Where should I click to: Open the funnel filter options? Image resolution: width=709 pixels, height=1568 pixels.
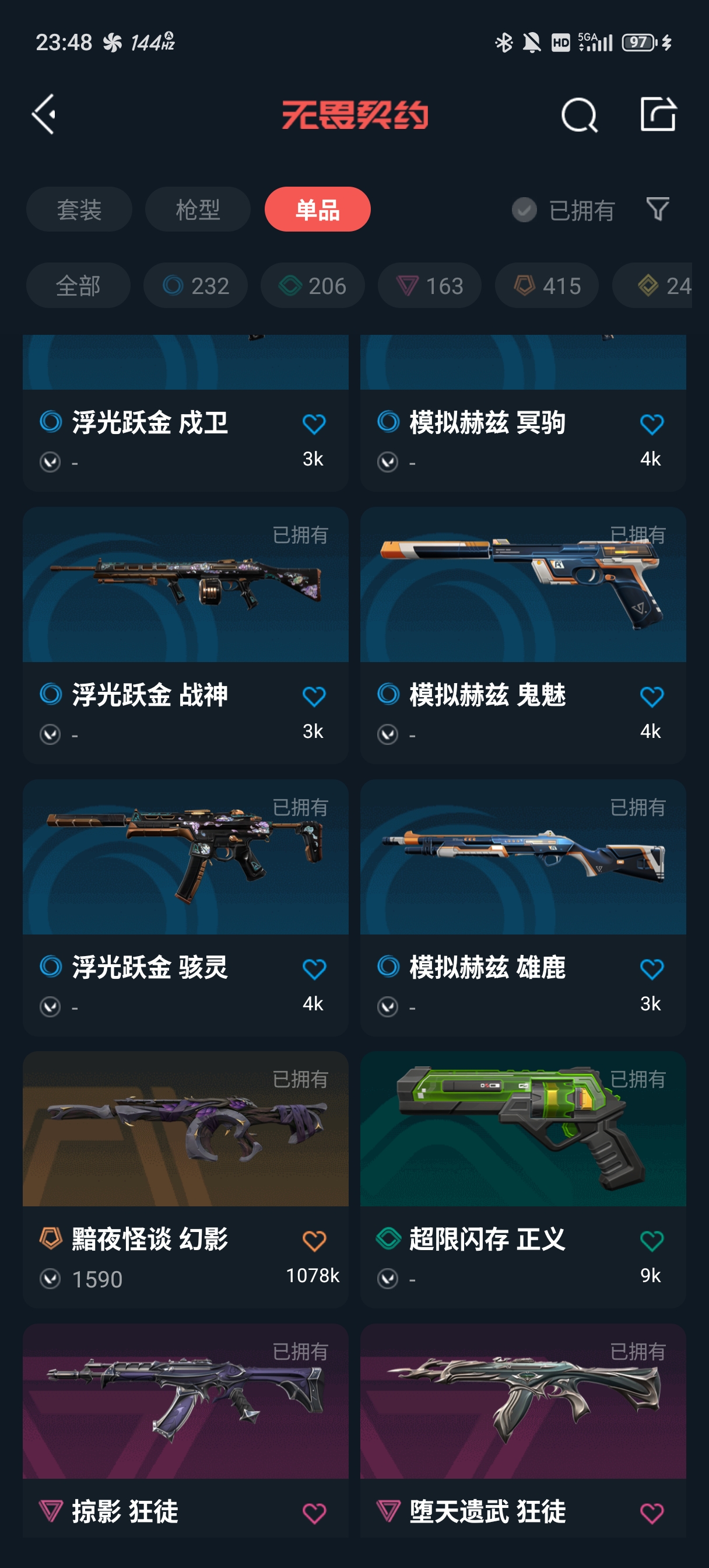pos(657,209)
